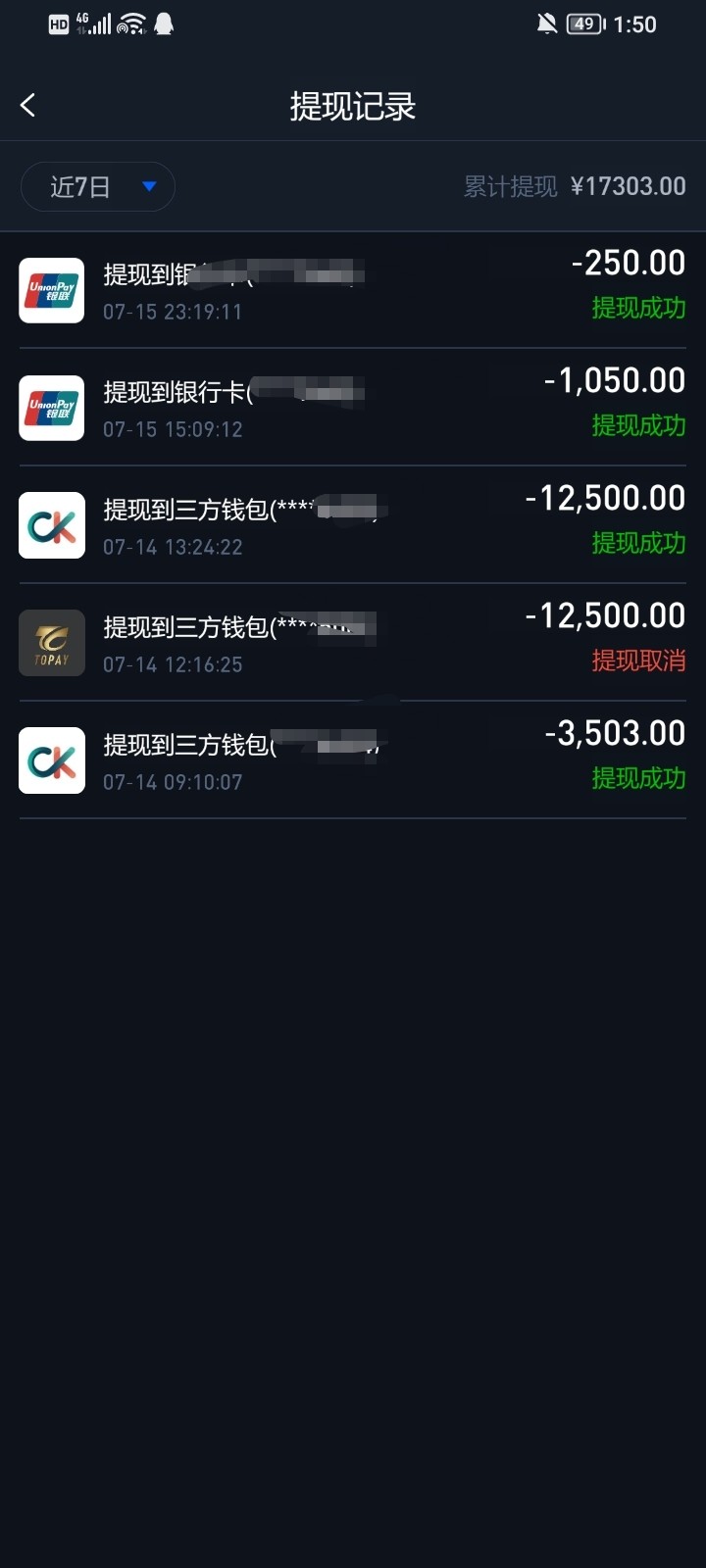This screenshot has width=706, height=1568.
Task: Open the 07-14 13:24:22 withdrawal record
Action: point(353,525)
